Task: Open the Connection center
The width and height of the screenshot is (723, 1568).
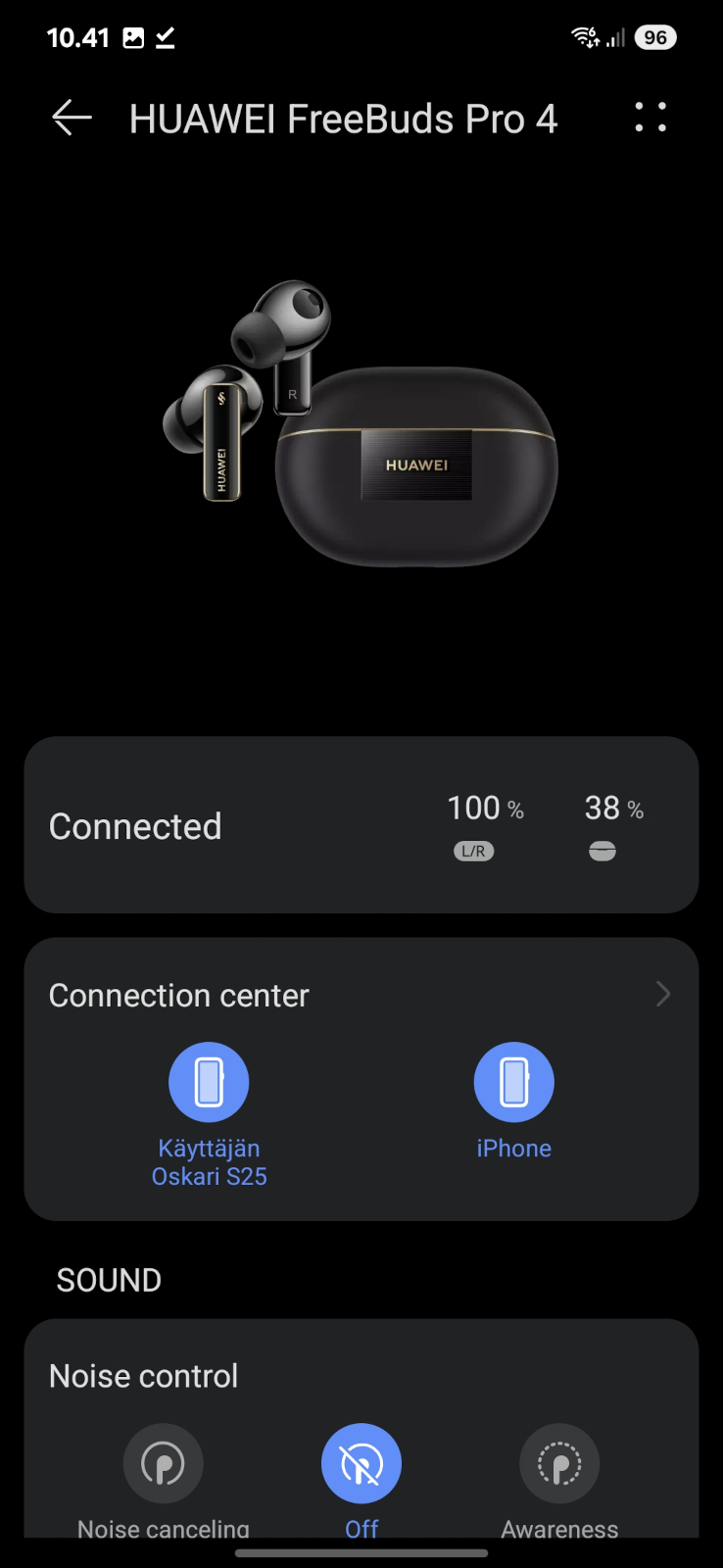Action: click(361, 995)
